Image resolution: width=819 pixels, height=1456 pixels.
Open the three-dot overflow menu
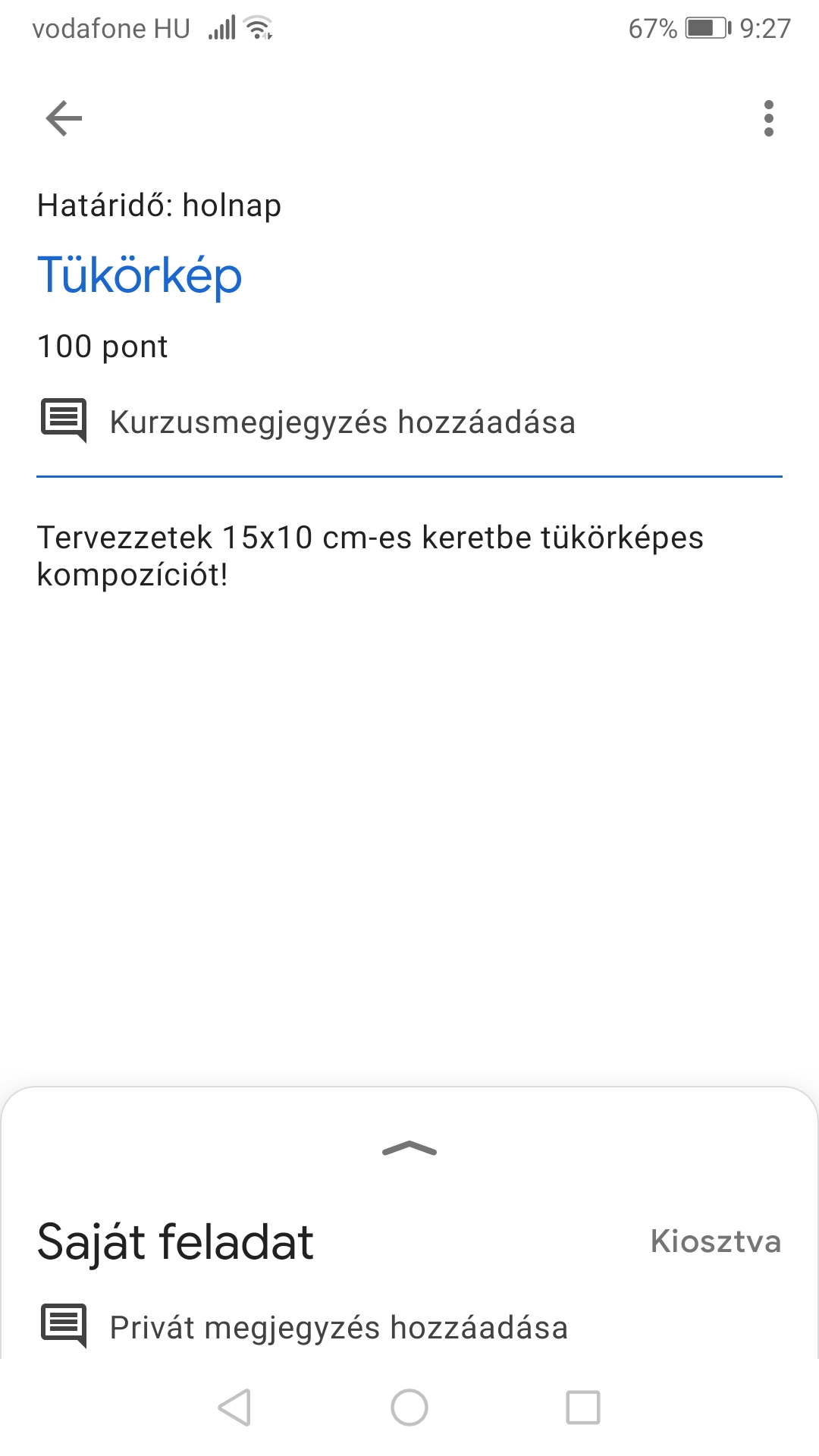point(768,118)
